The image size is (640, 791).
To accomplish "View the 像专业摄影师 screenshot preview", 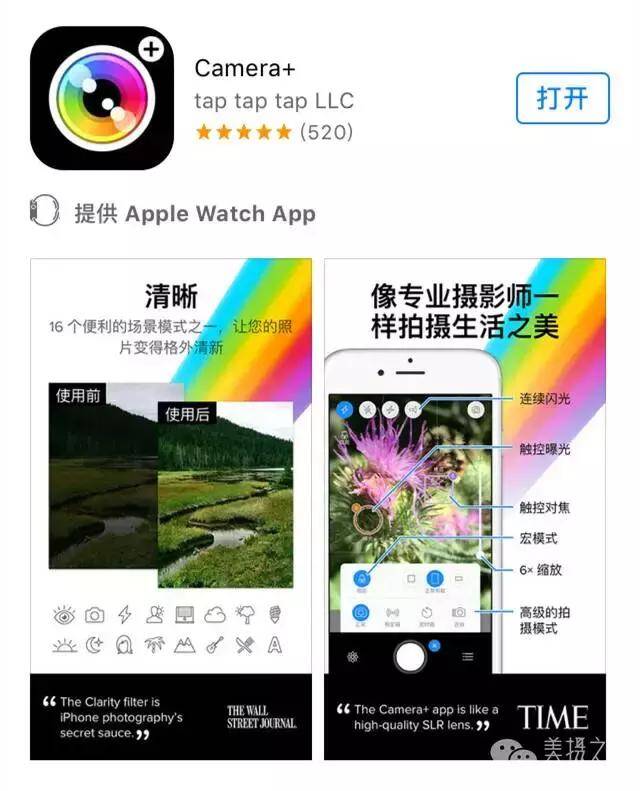I will 465,508.
